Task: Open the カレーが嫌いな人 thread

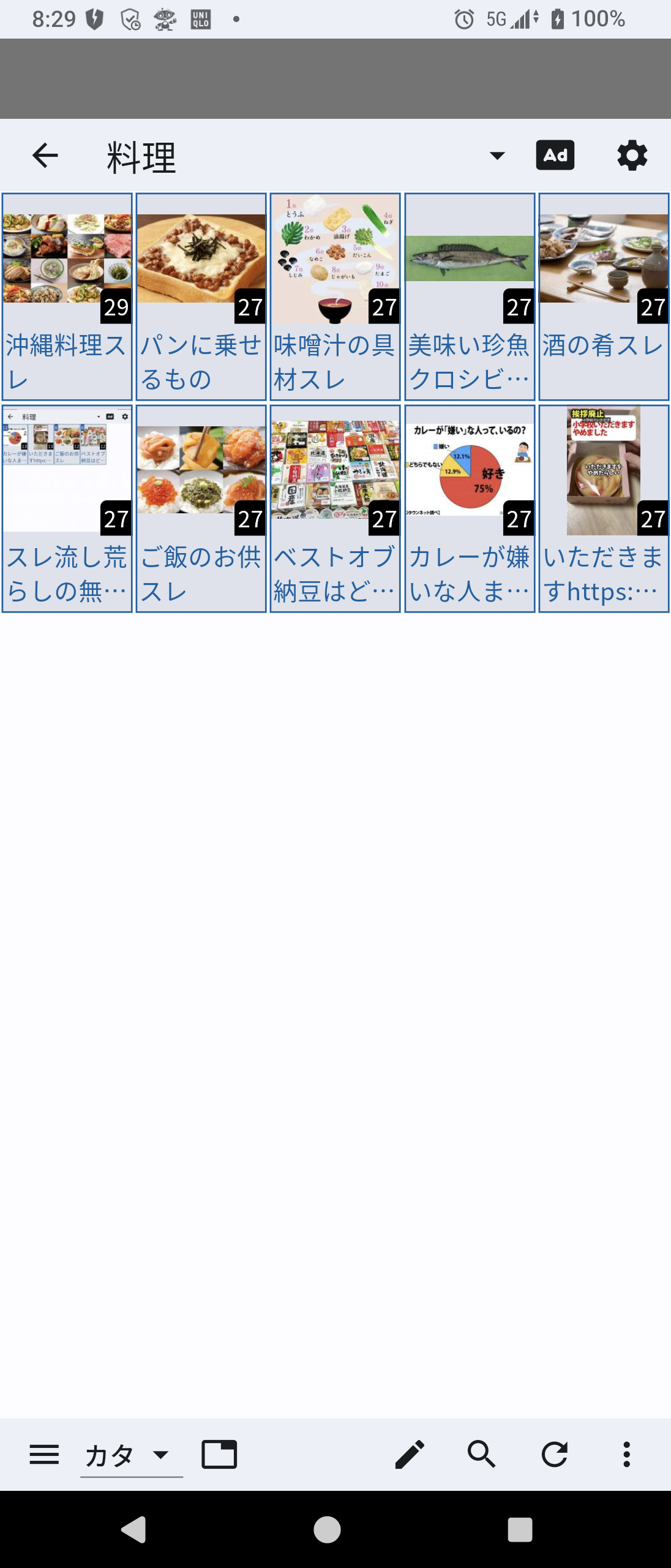Action: click(x=470, y=508)
